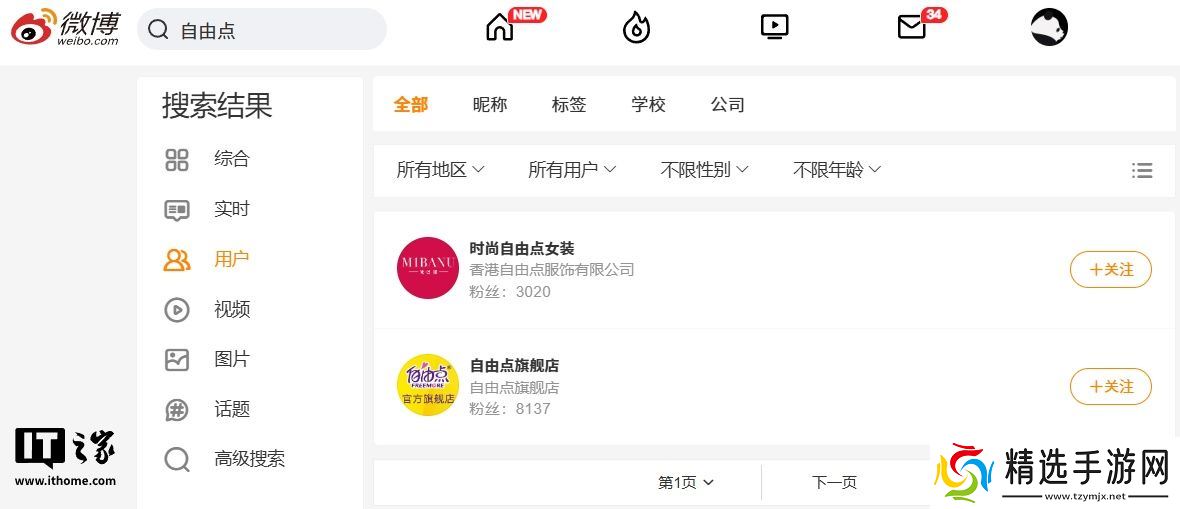
Task: Expand the 所有用户 dropdown
Action: click(x=572, y=170)
